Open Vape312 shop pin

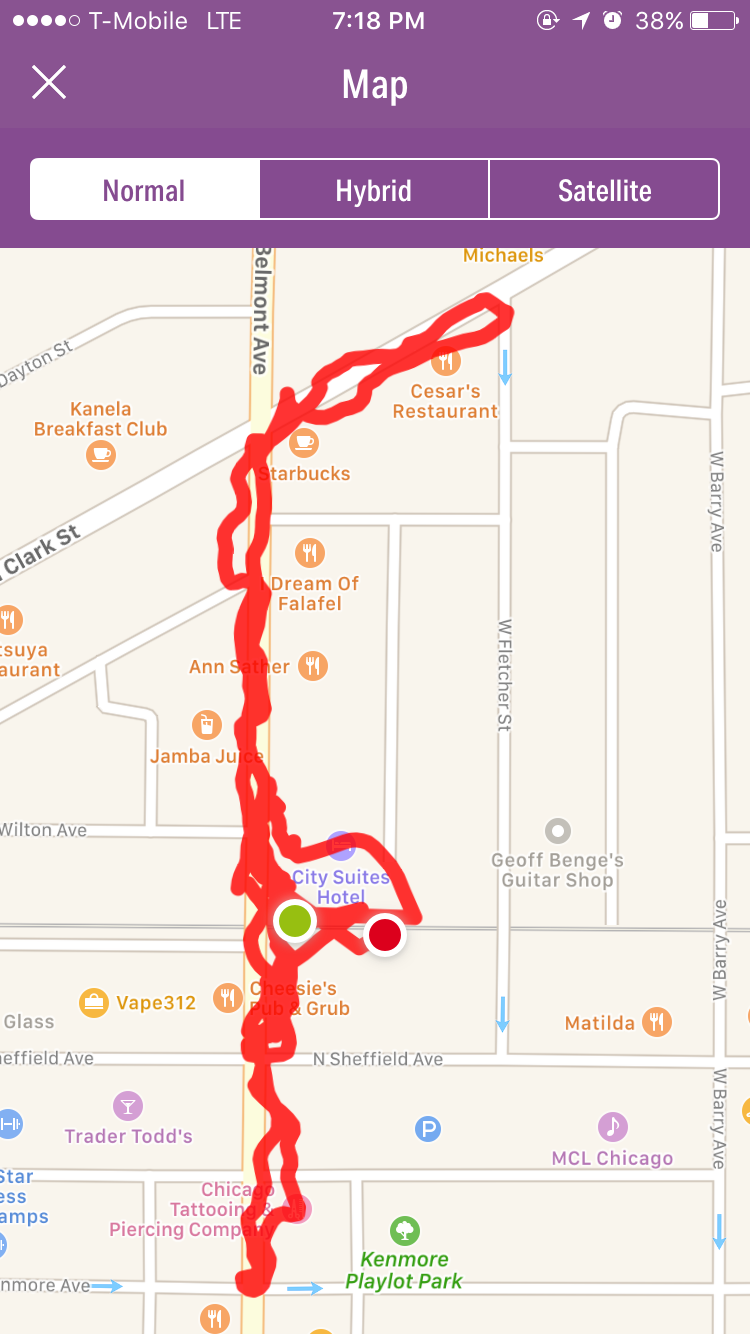click(x=94, y=1002)
